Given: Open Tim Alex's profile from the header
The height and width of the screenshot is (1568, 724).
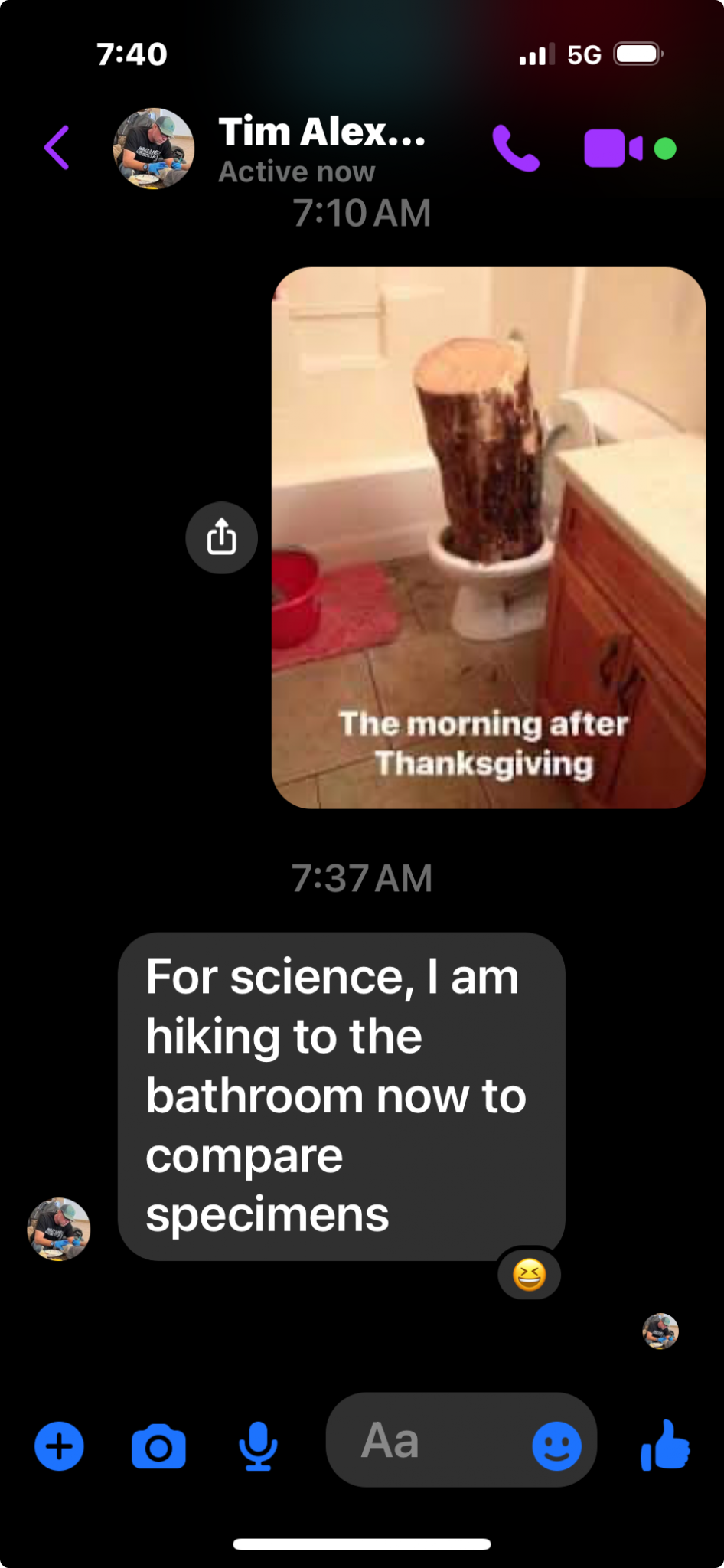Looking at the screenshot, I should (271, 149).
